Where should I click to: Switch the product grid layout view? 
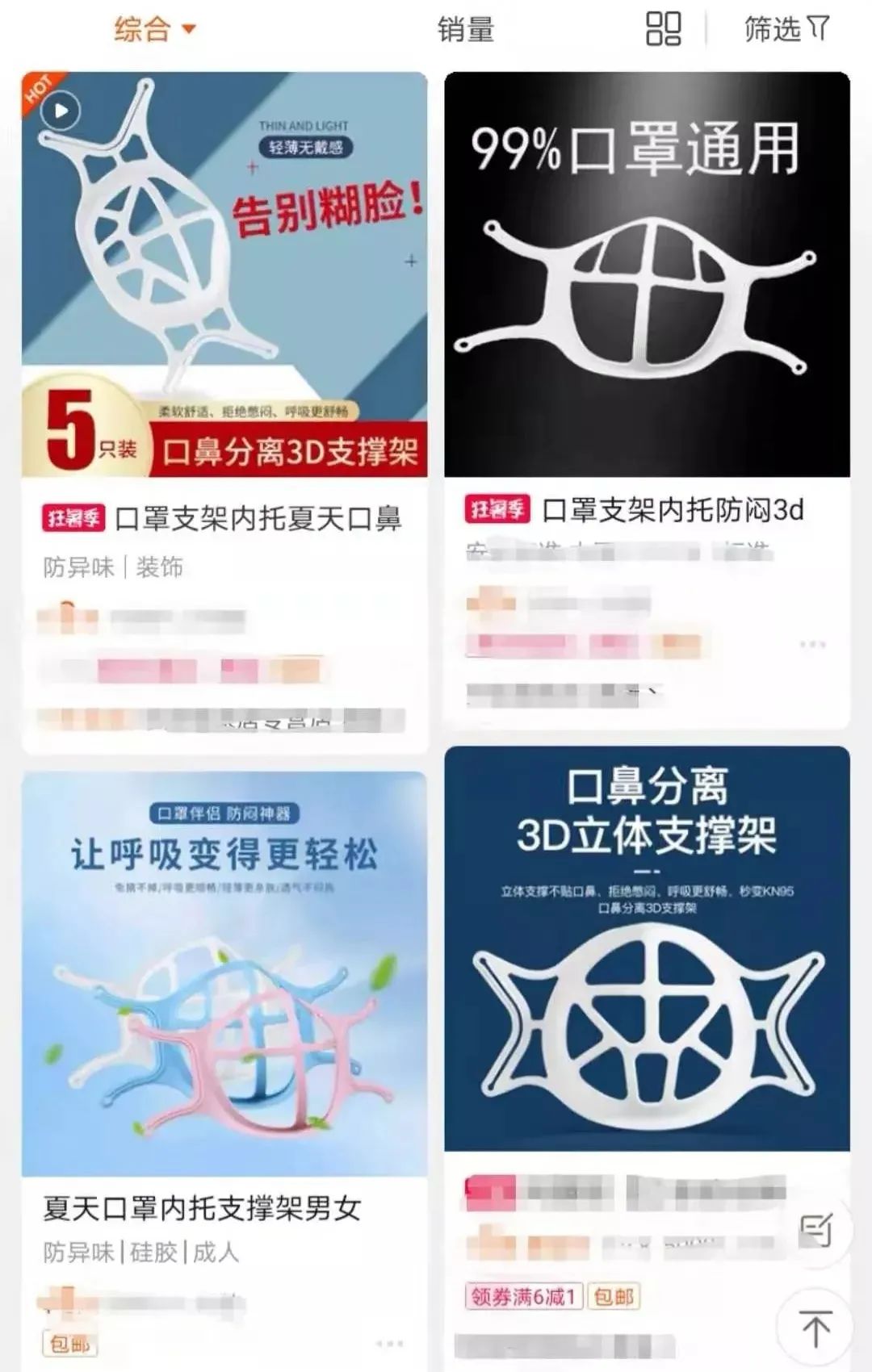click(x=664, y=29)
